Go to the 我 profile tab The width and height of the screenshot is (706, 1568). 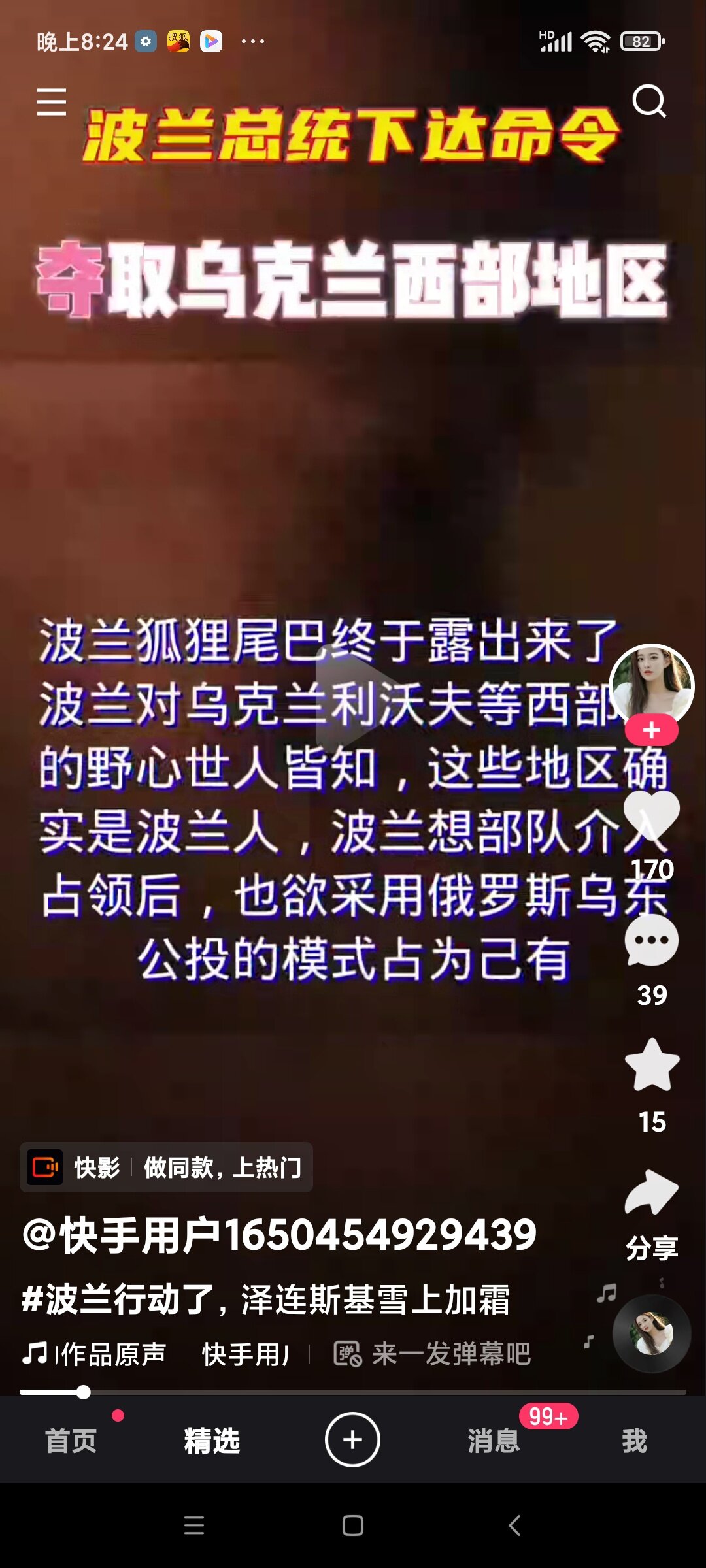click(x=634, y=1441)
